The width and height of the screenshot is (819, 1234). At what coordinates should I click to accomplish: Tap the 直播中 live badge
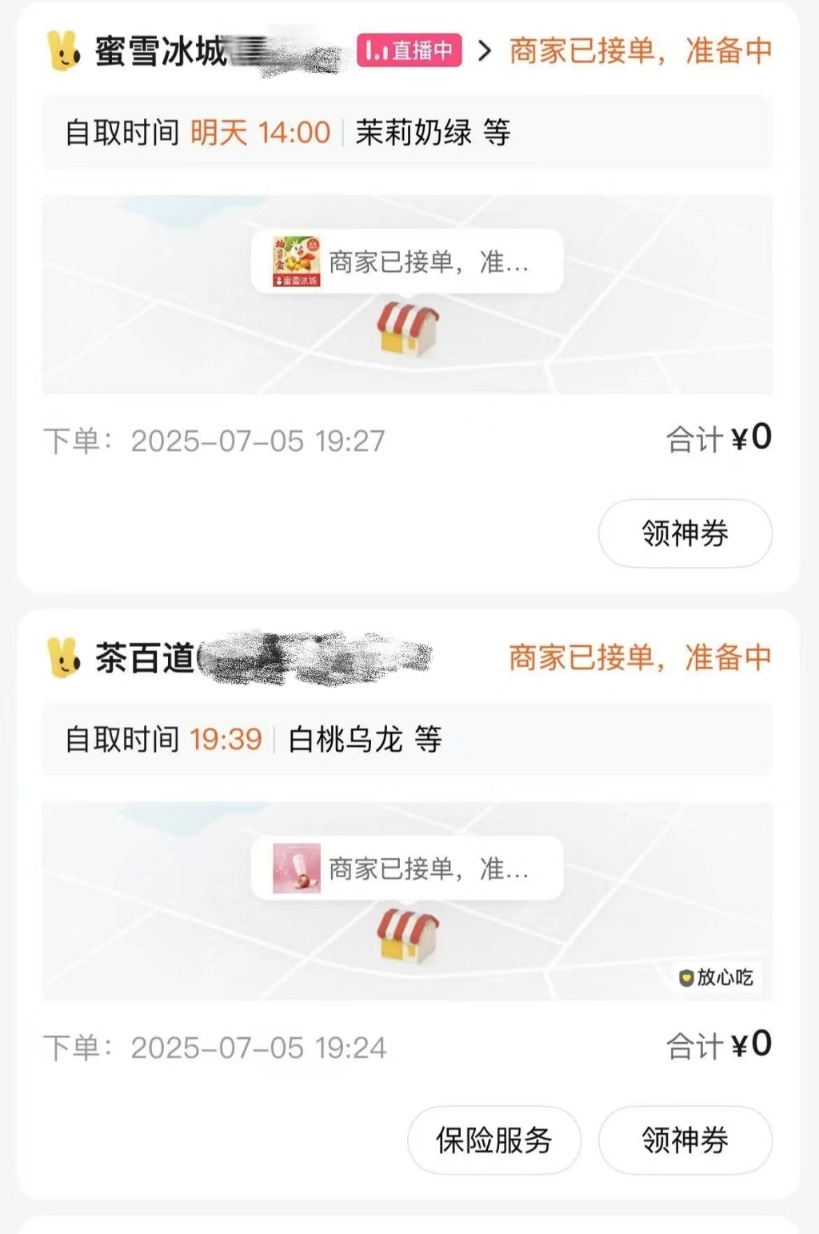tap(410, 50)
